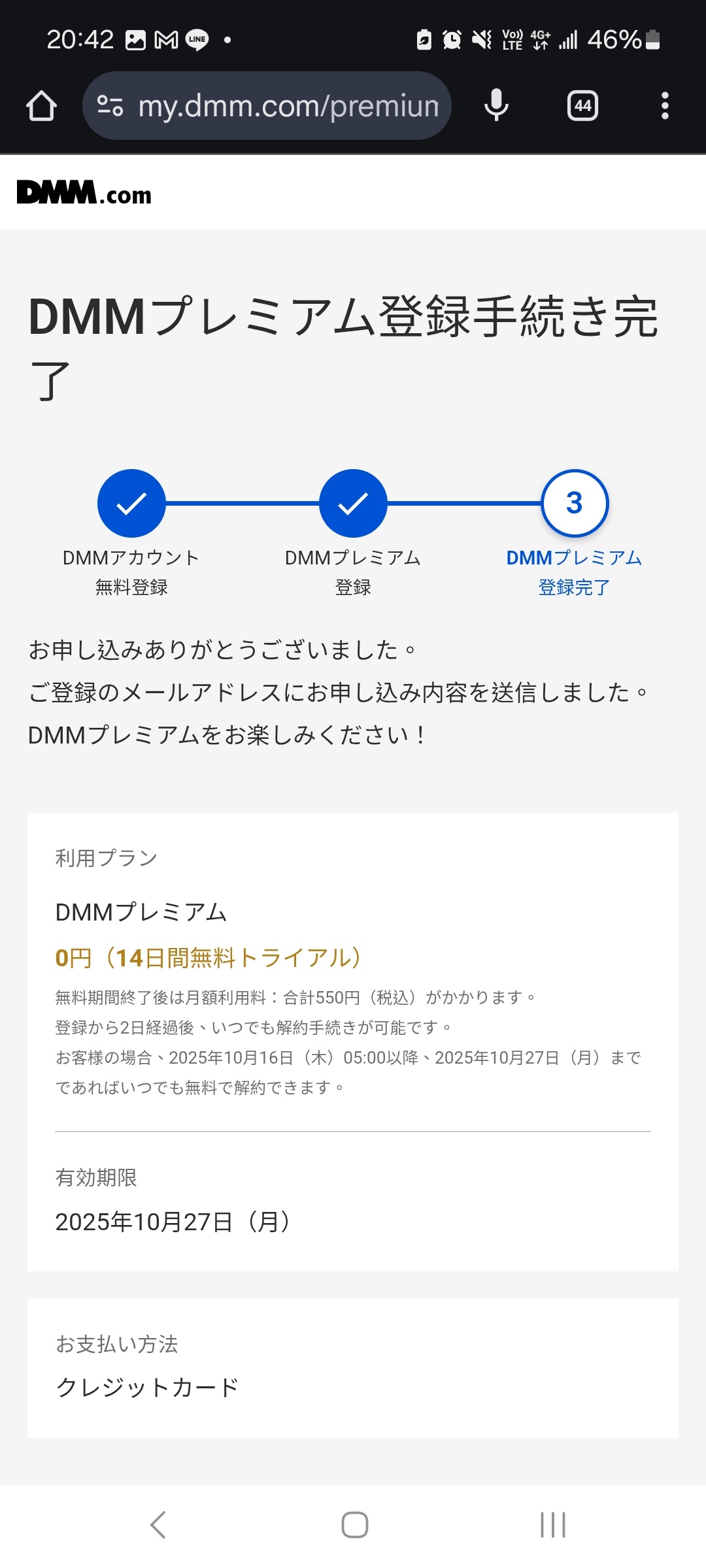Open the tab switcher showing 44 tabs

[x=582, y=106]
